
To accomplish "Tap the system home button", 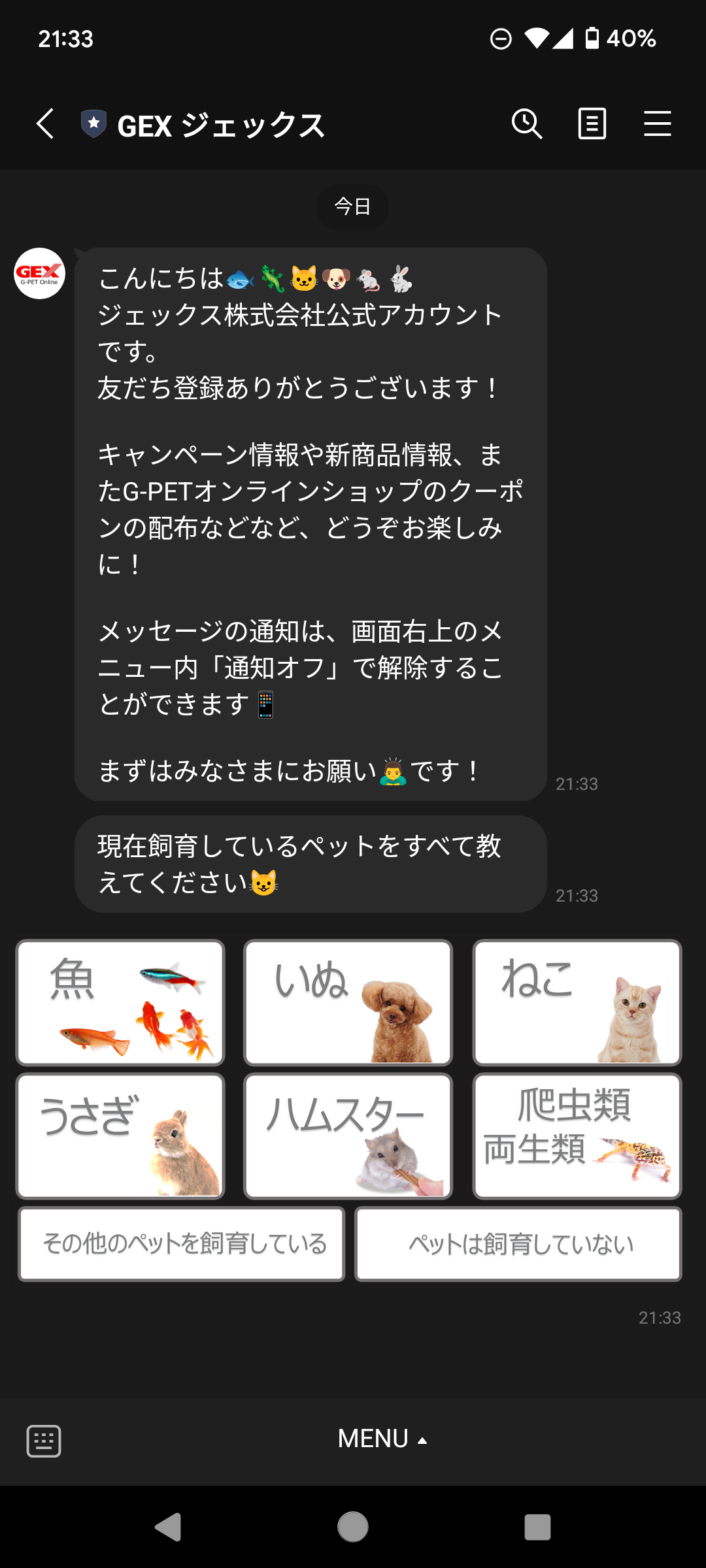I will coord(353,1527).
